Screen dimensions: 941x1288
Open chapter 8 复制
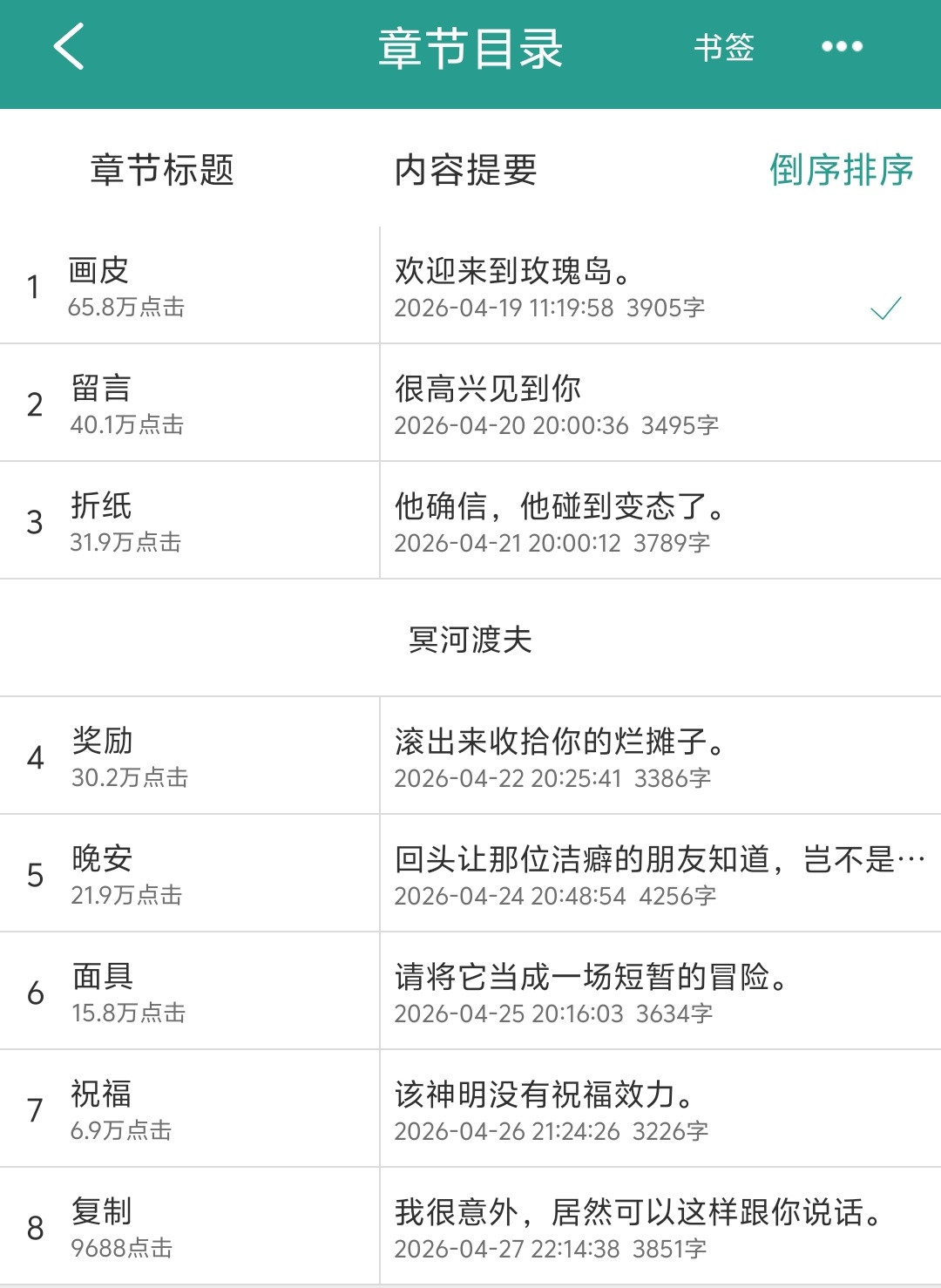pyautogui.click(x=470, y=1227)
